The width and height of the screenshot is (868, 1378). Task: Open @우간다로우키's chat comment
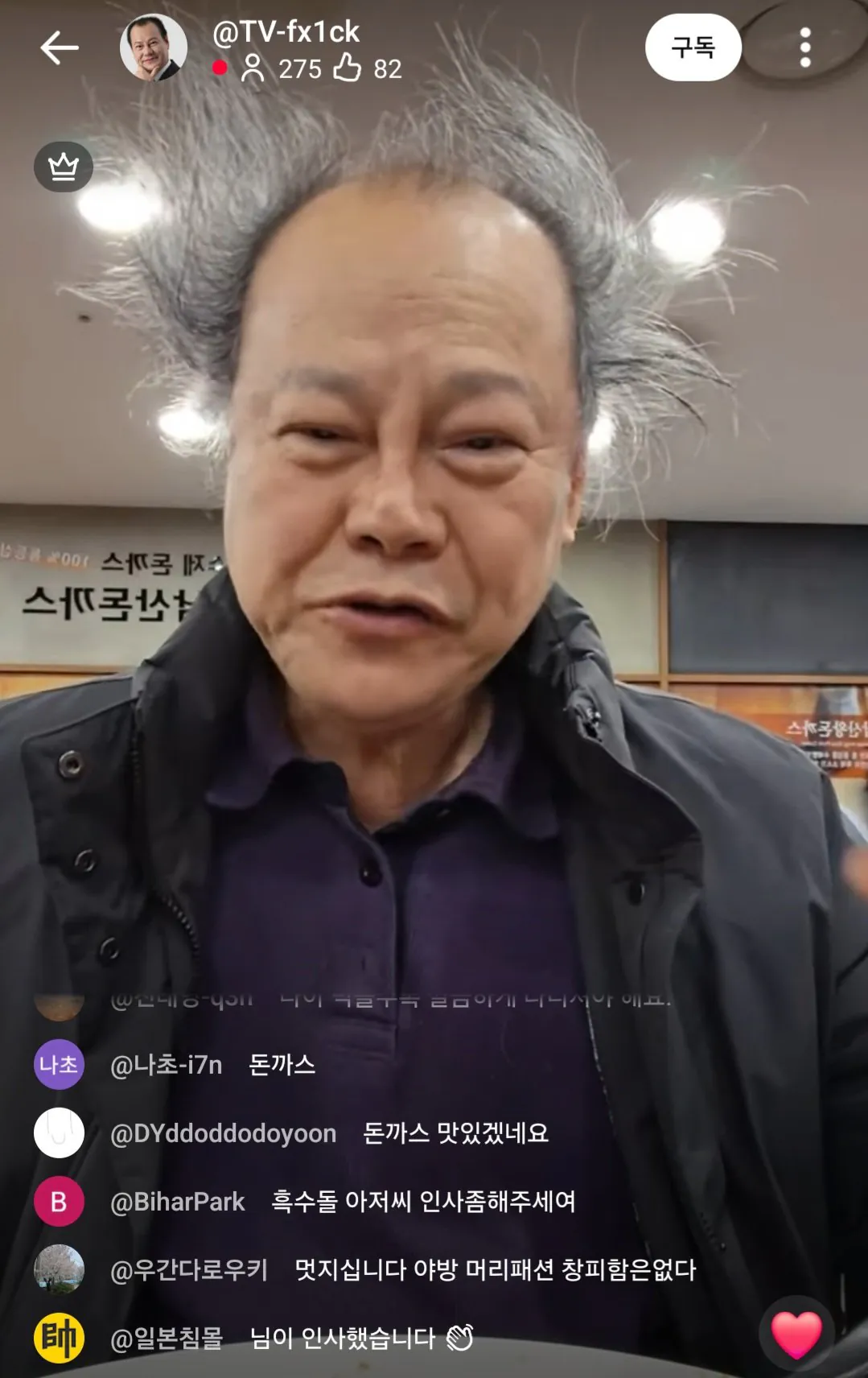tap(402, 1270)
